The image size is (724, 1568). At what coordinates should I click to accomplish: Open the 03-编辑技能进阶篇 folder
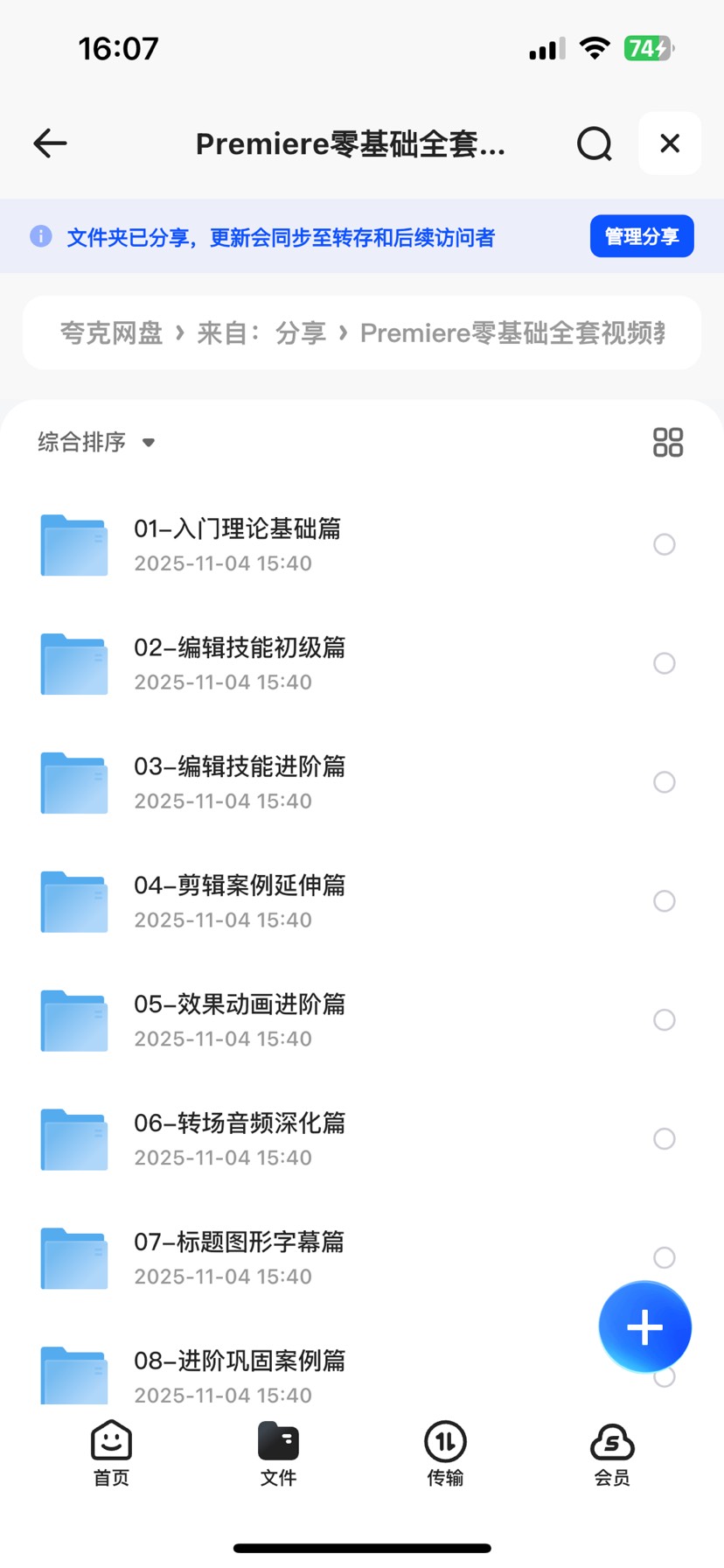[x=240, y=767]
